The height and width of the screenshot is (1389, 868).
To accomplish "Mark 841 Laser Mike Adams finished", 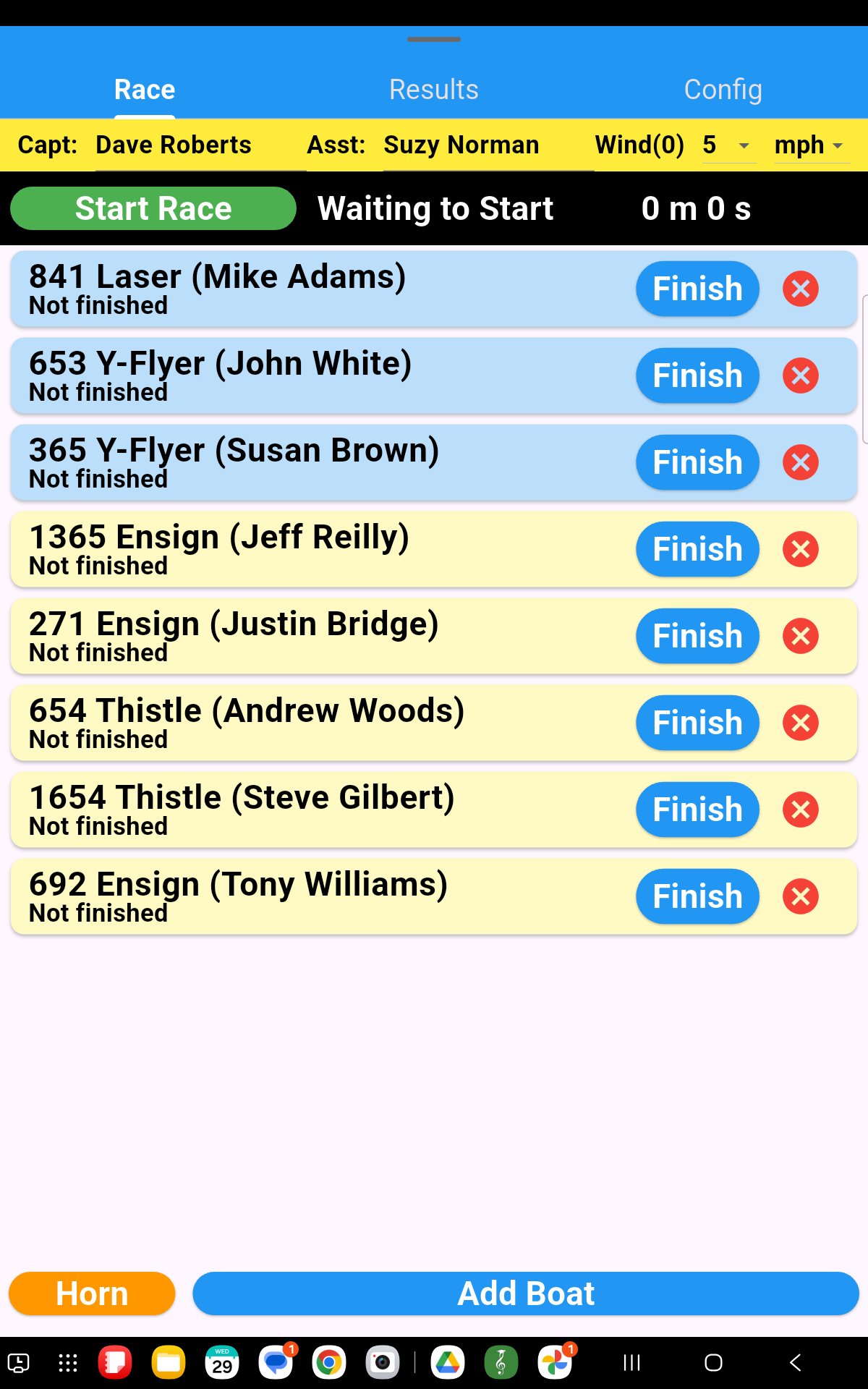I will (697, 289).
